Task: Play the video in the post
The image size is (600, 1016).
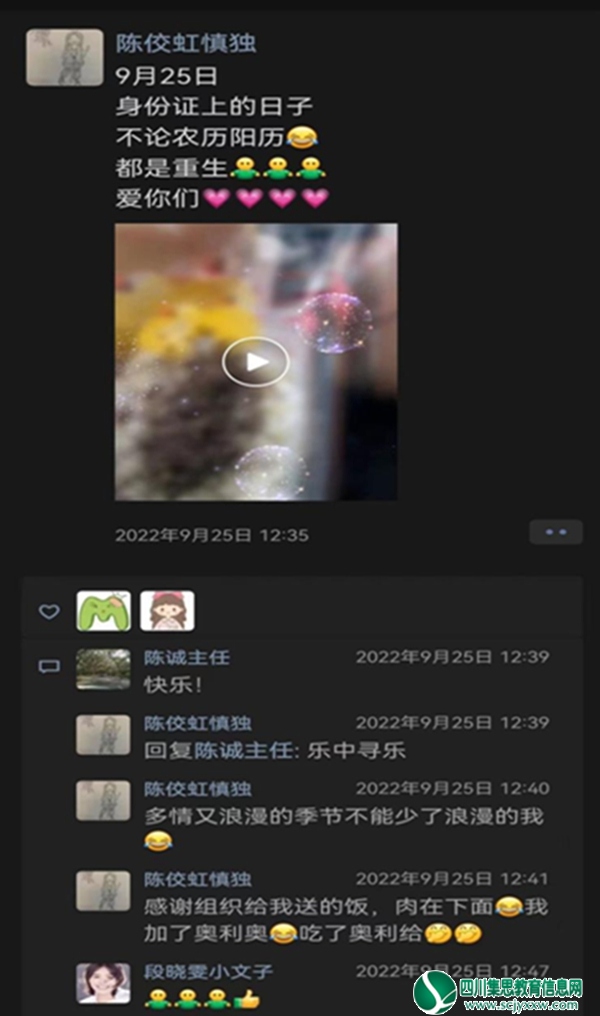Action: 255,362
